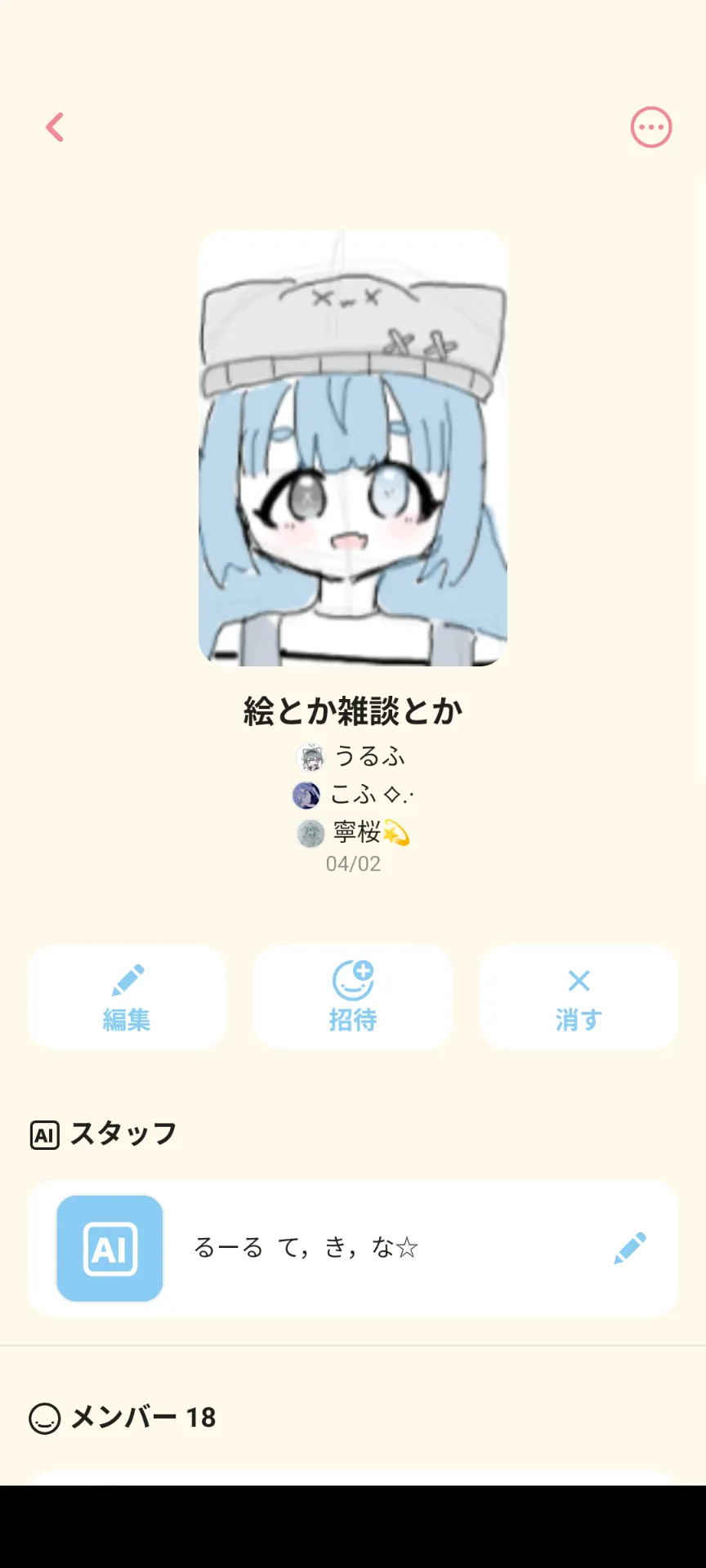Edit the AI staff rule entry
The image size is (706, 1568).
[x=629, y=1248]
